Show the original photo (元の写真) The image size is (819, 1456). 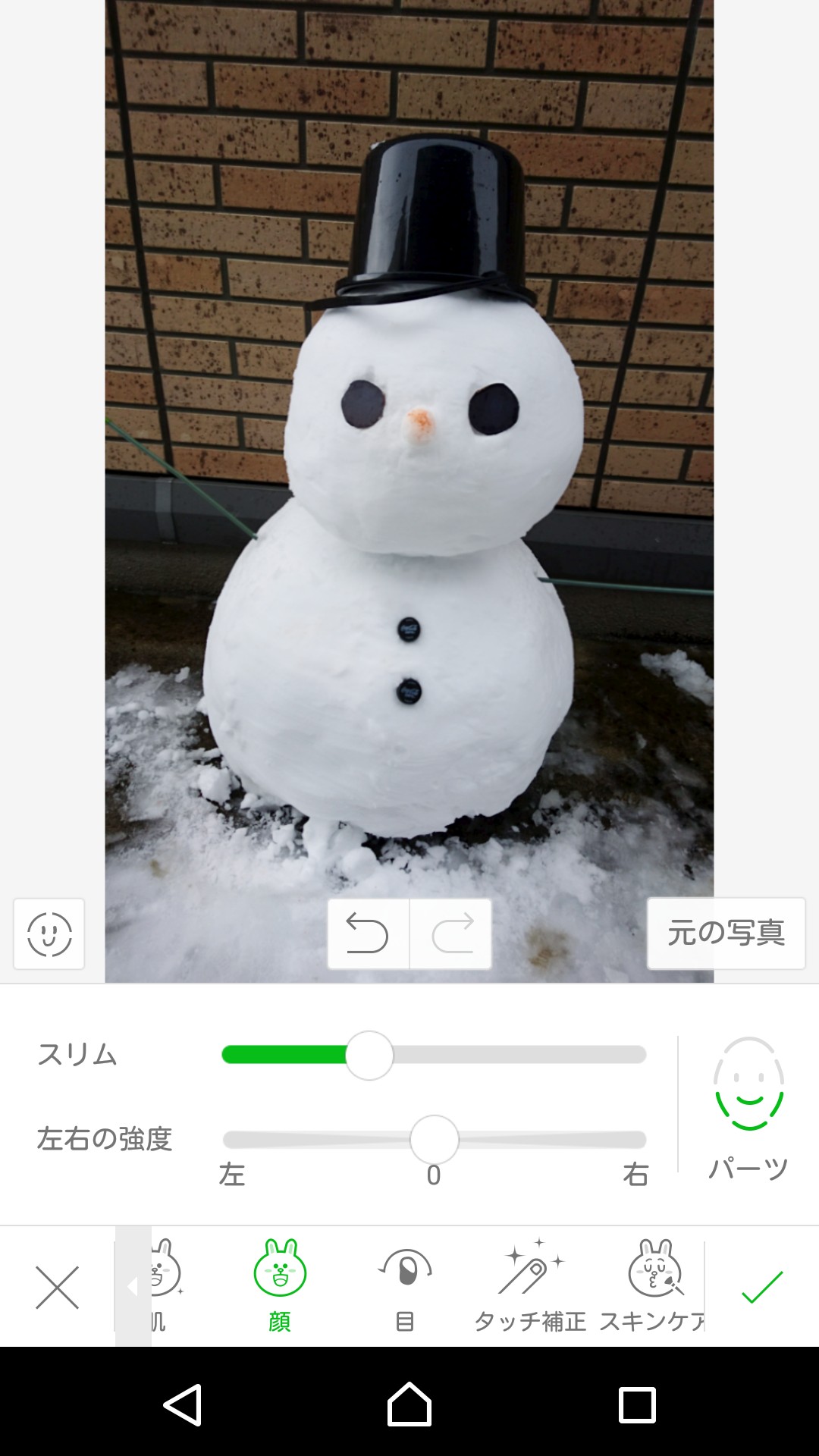point(726,934)
